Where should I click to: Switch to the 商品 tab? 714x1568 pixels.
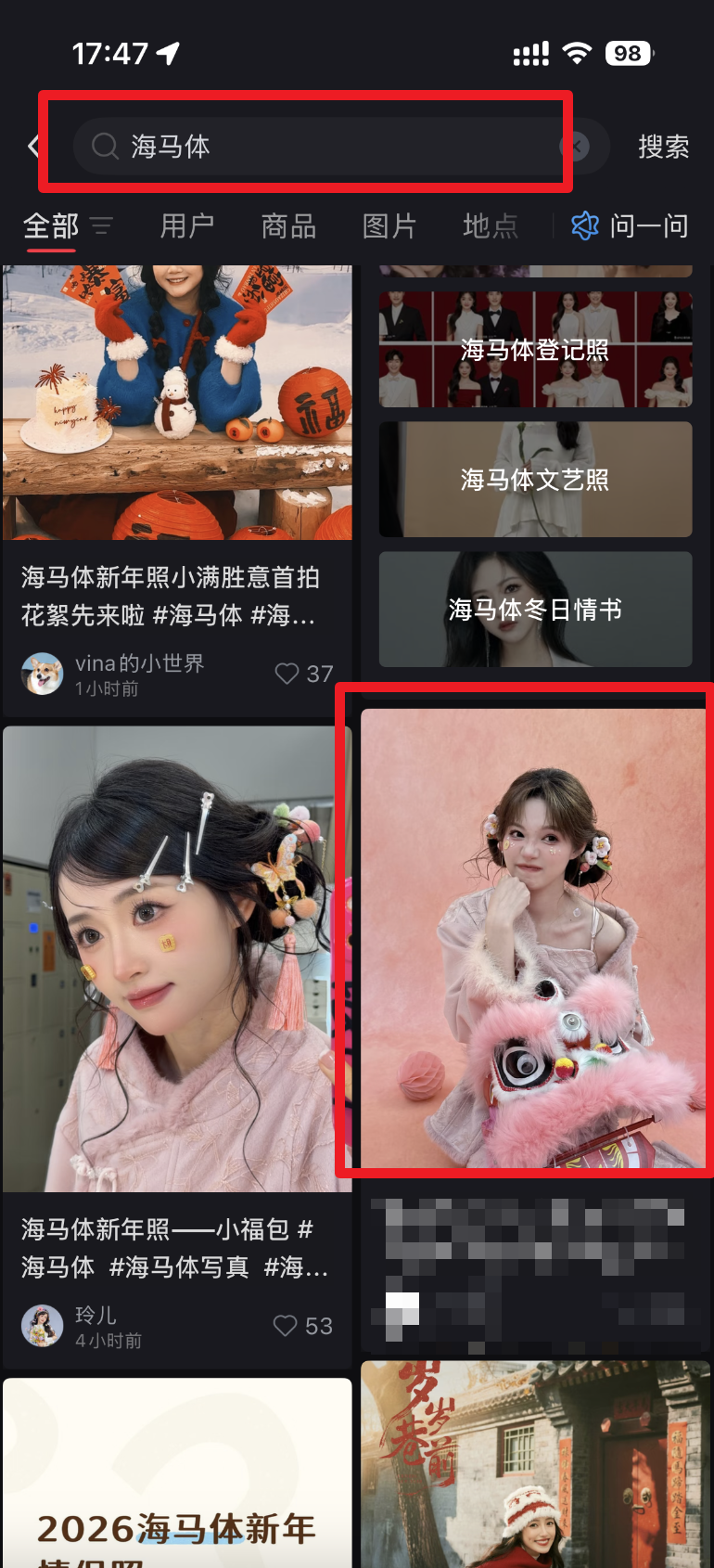click(x=288, y=225)
